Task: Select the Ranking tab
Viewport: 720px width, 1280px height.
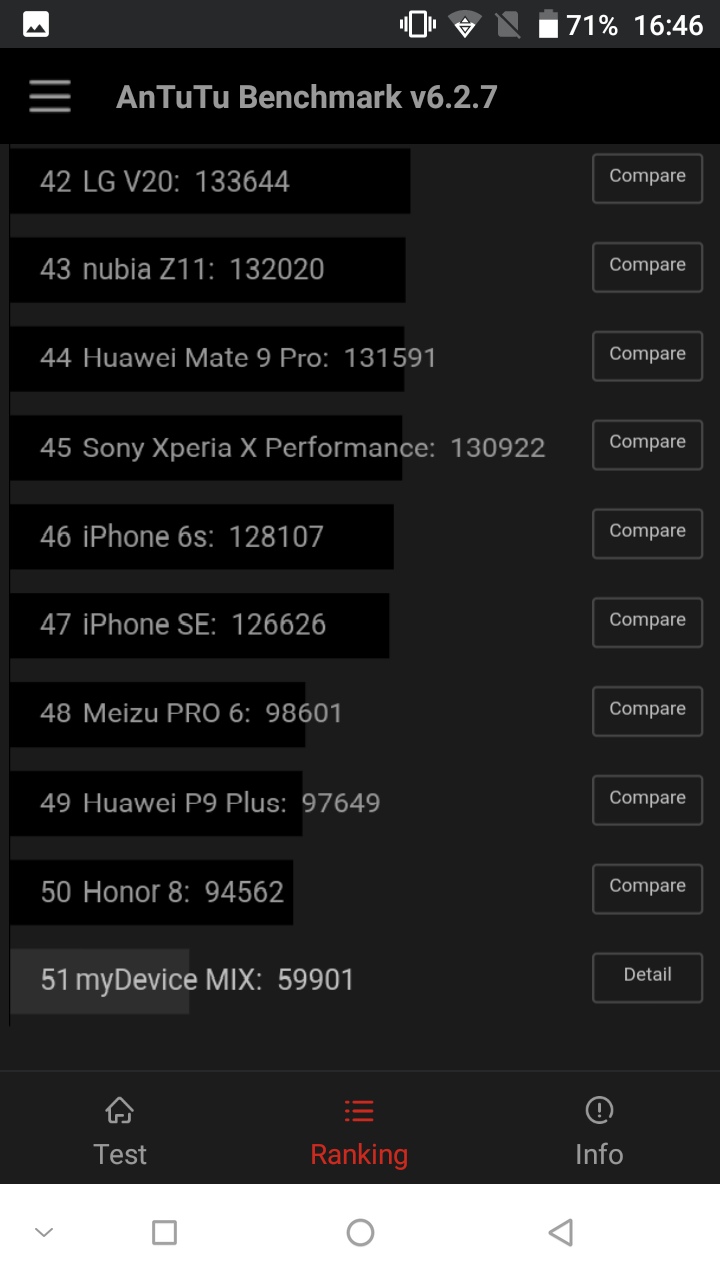Action: tap(359, 1131)
